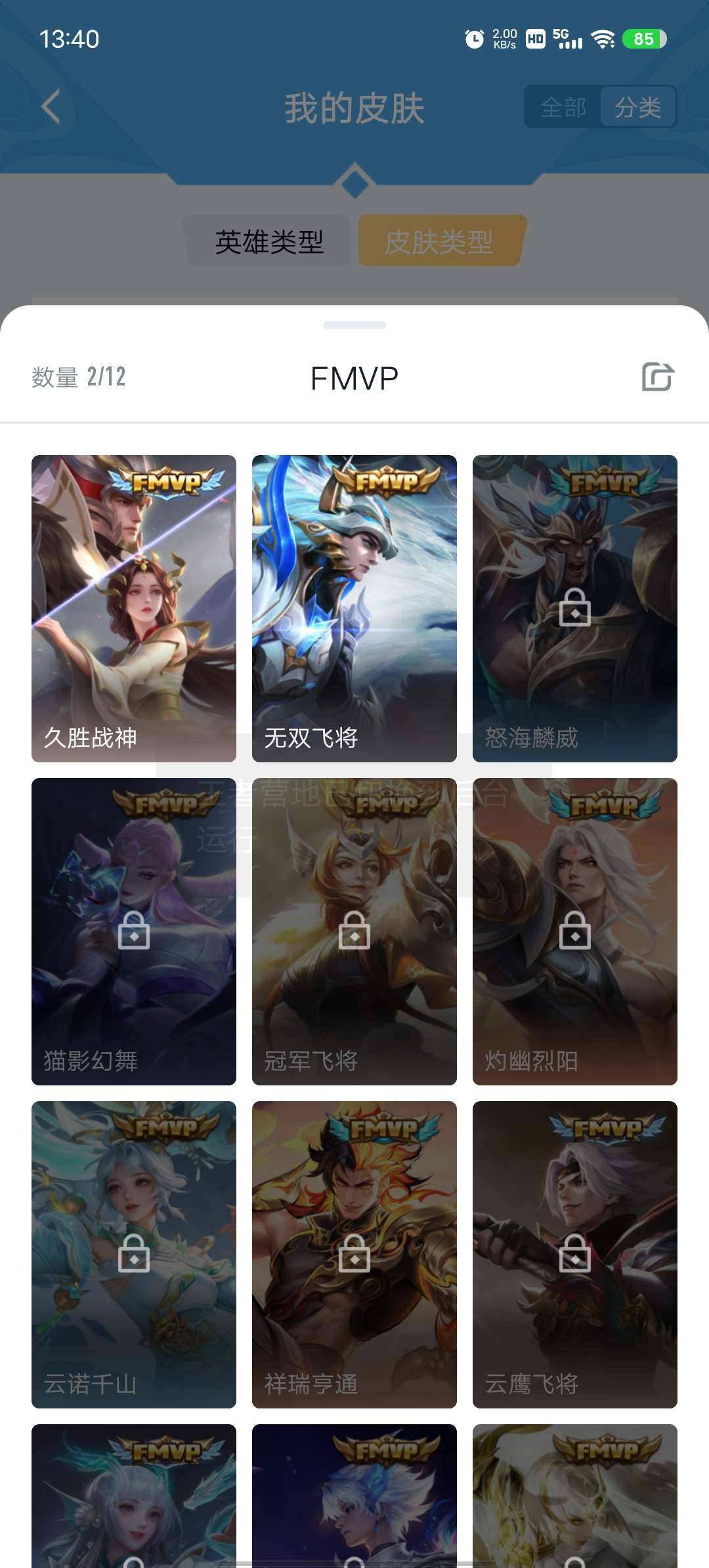Select the 英雄类型 tab
Image resolution: width=709 pixels, height=1568 pixels.
click(x=269, y=242)
